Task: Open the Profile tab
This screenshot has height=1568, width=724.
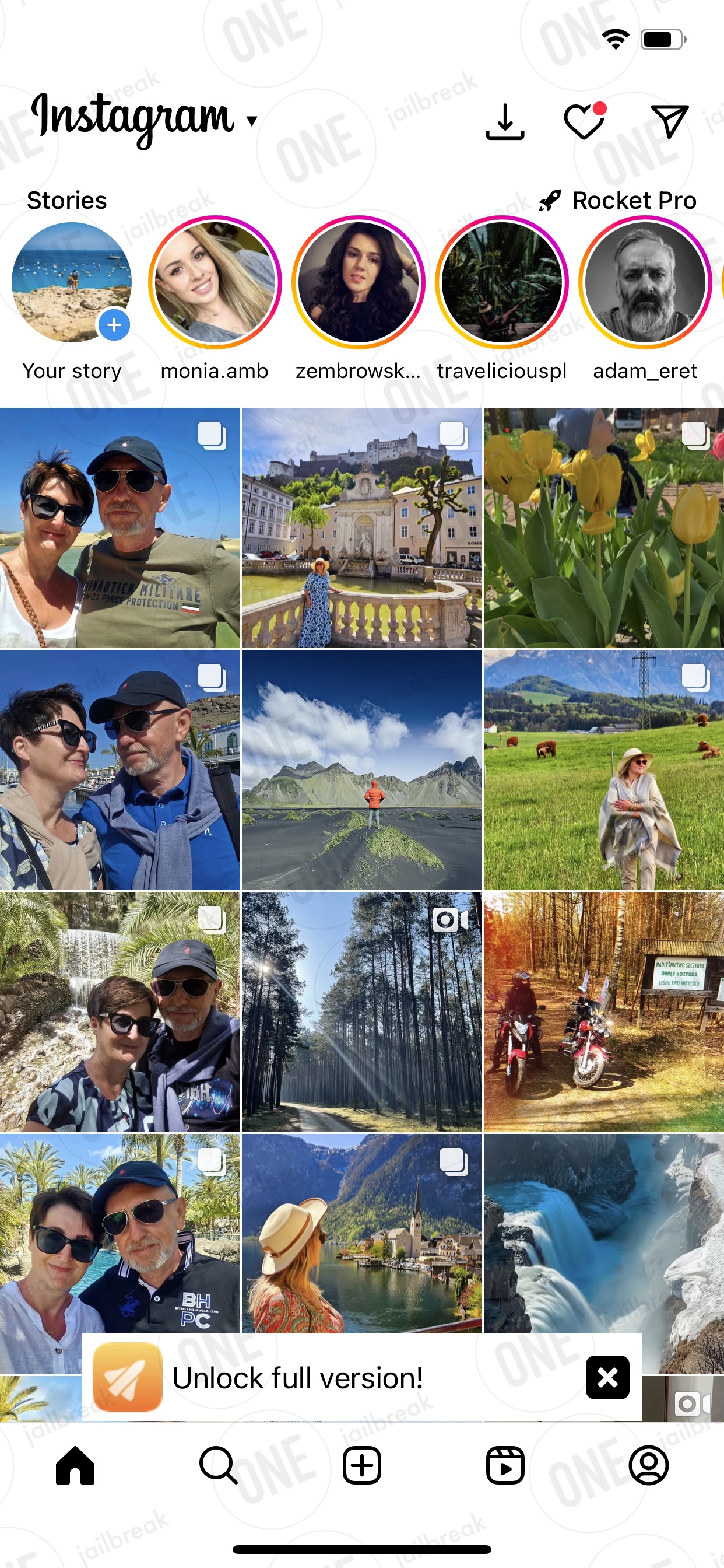Action: pyautogui.click(x=649, y=1465)
